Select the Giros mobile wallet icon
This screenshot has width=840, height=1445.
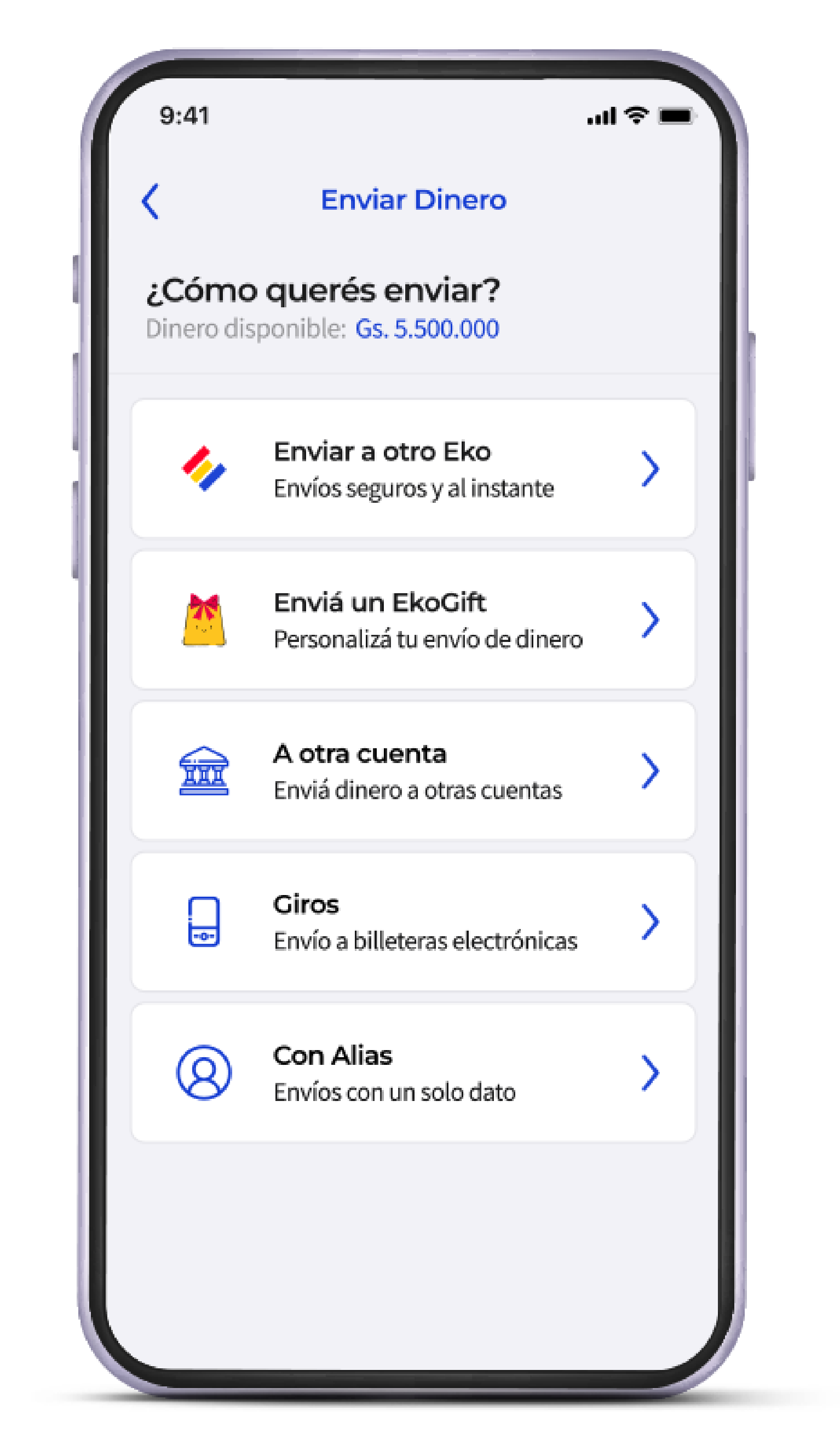205,922
